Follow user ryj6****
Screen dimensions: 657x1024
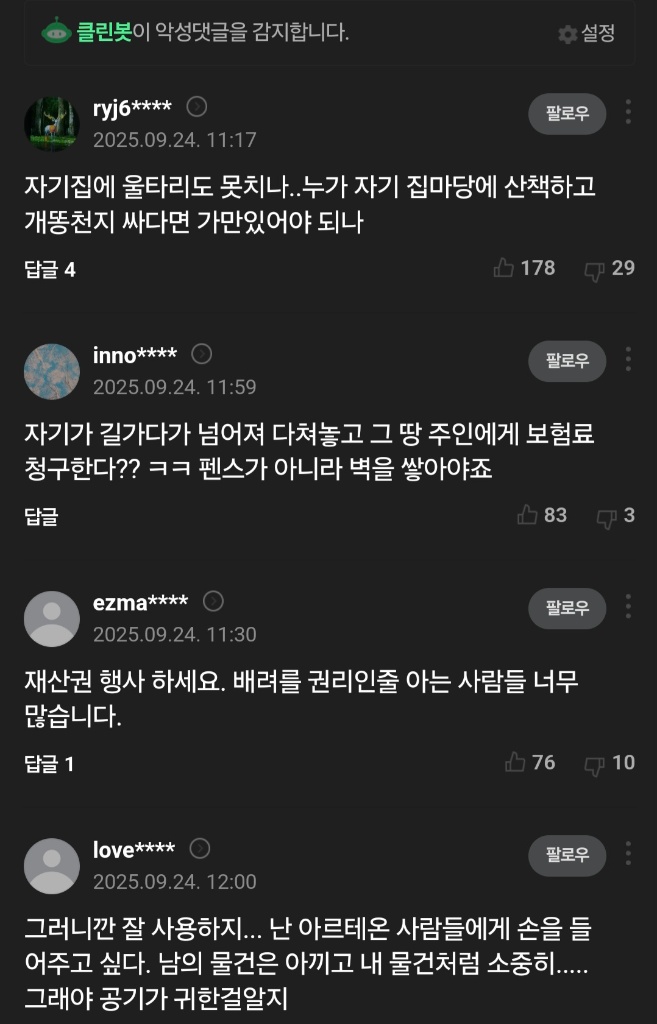(x=567, y=114)
